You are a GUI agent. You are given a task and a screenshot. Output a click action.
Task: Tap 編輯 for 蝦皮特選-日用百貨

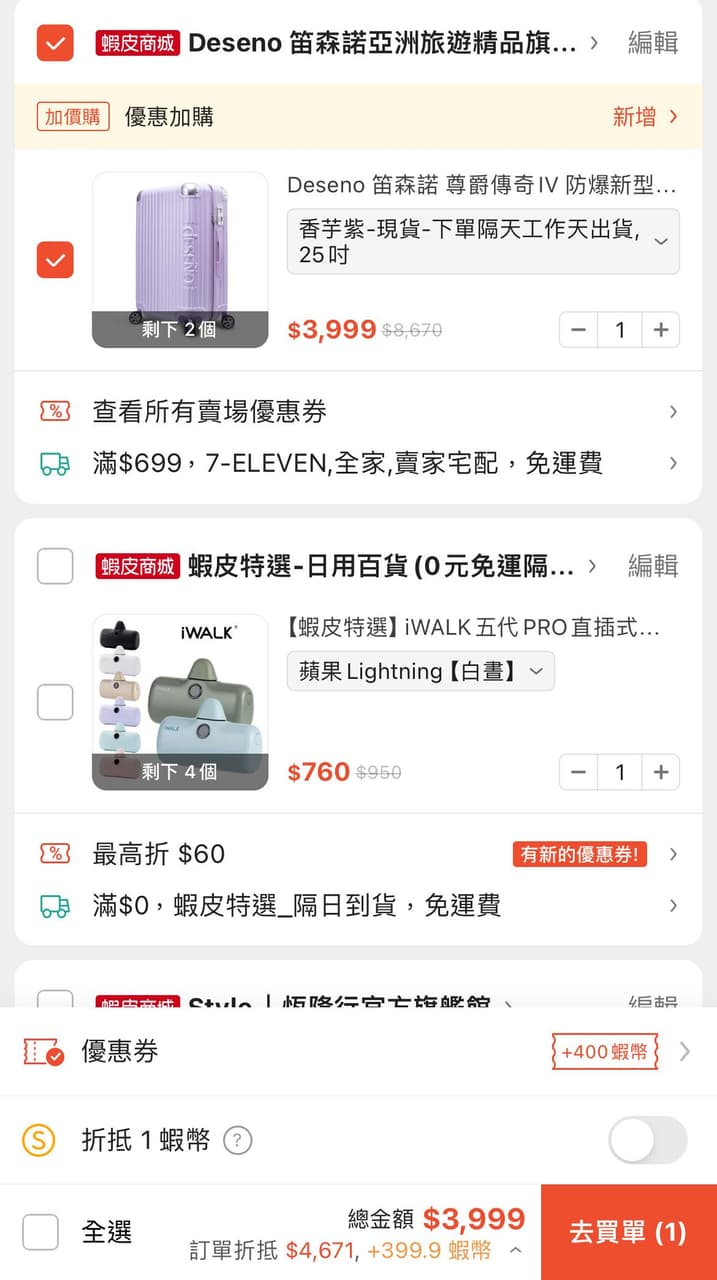point(652,566)
